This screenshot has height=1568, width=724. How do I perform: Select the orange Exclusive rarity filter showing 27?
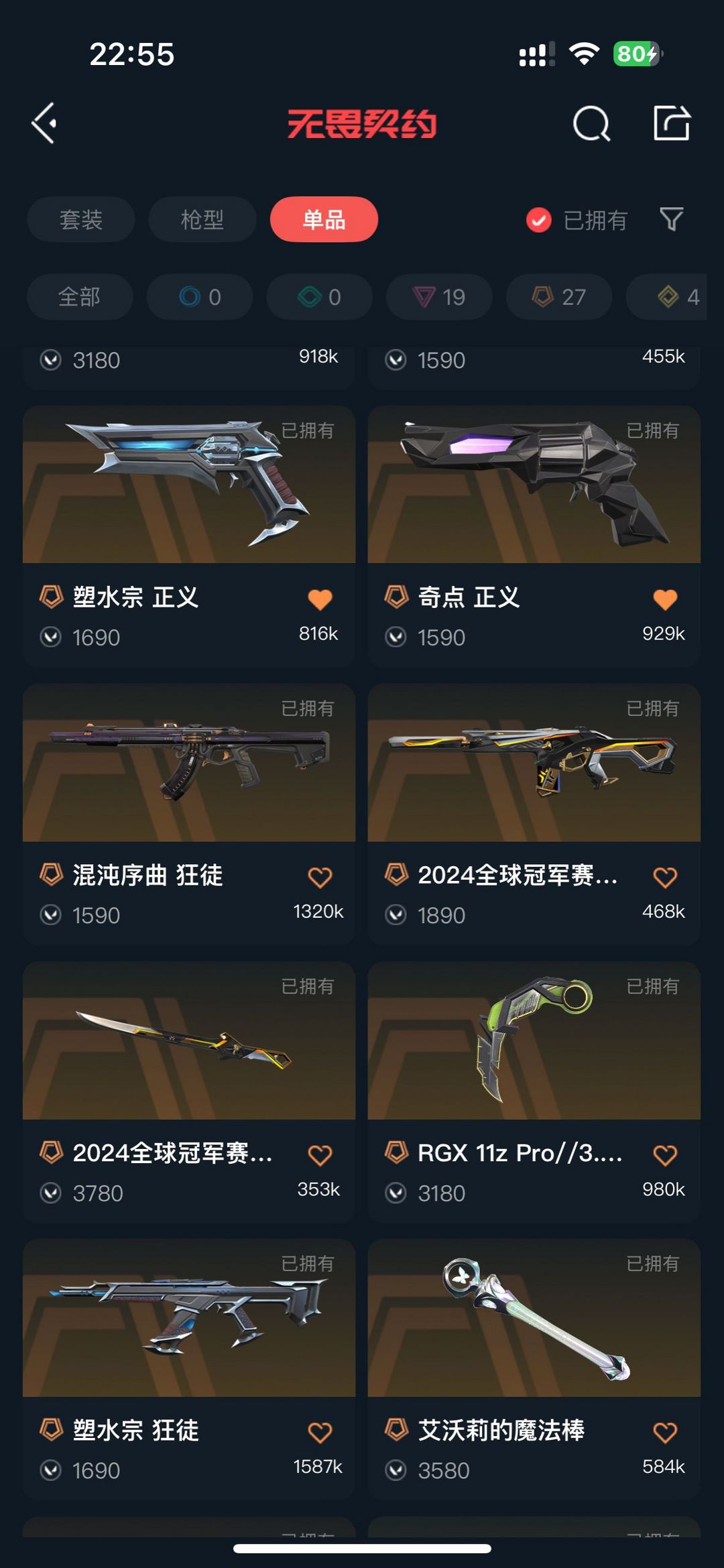pos(558,297)
